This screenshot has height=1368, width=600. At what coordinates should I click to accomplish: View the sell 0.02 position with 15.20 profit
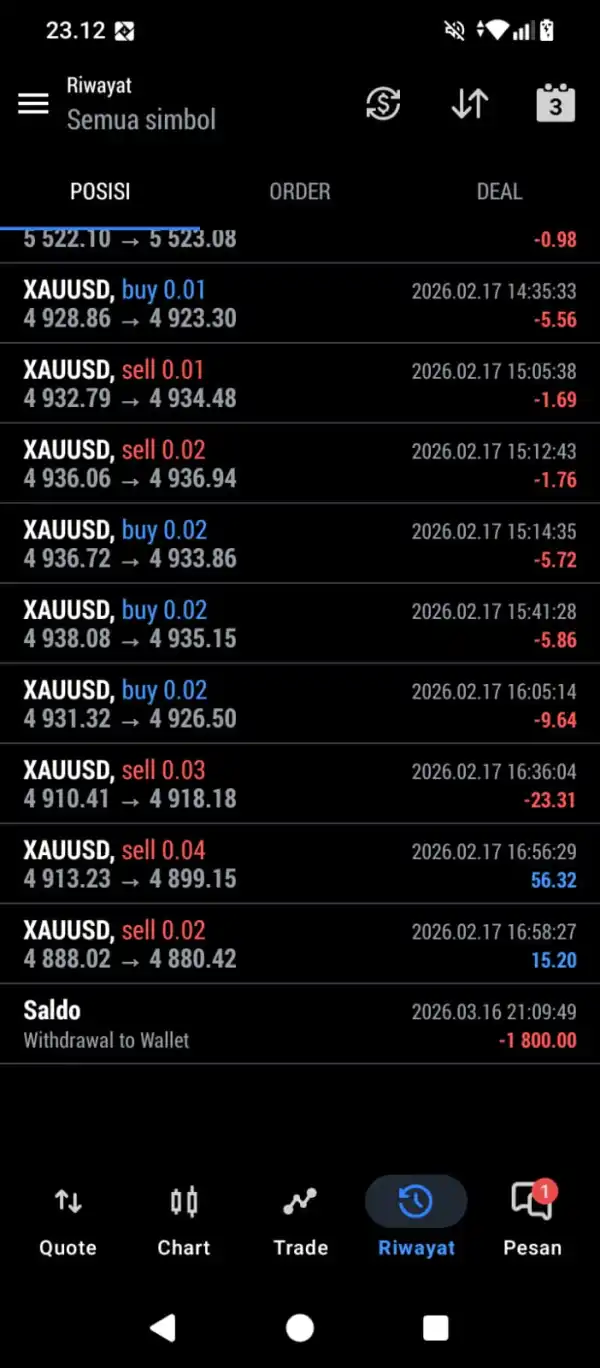300,944
